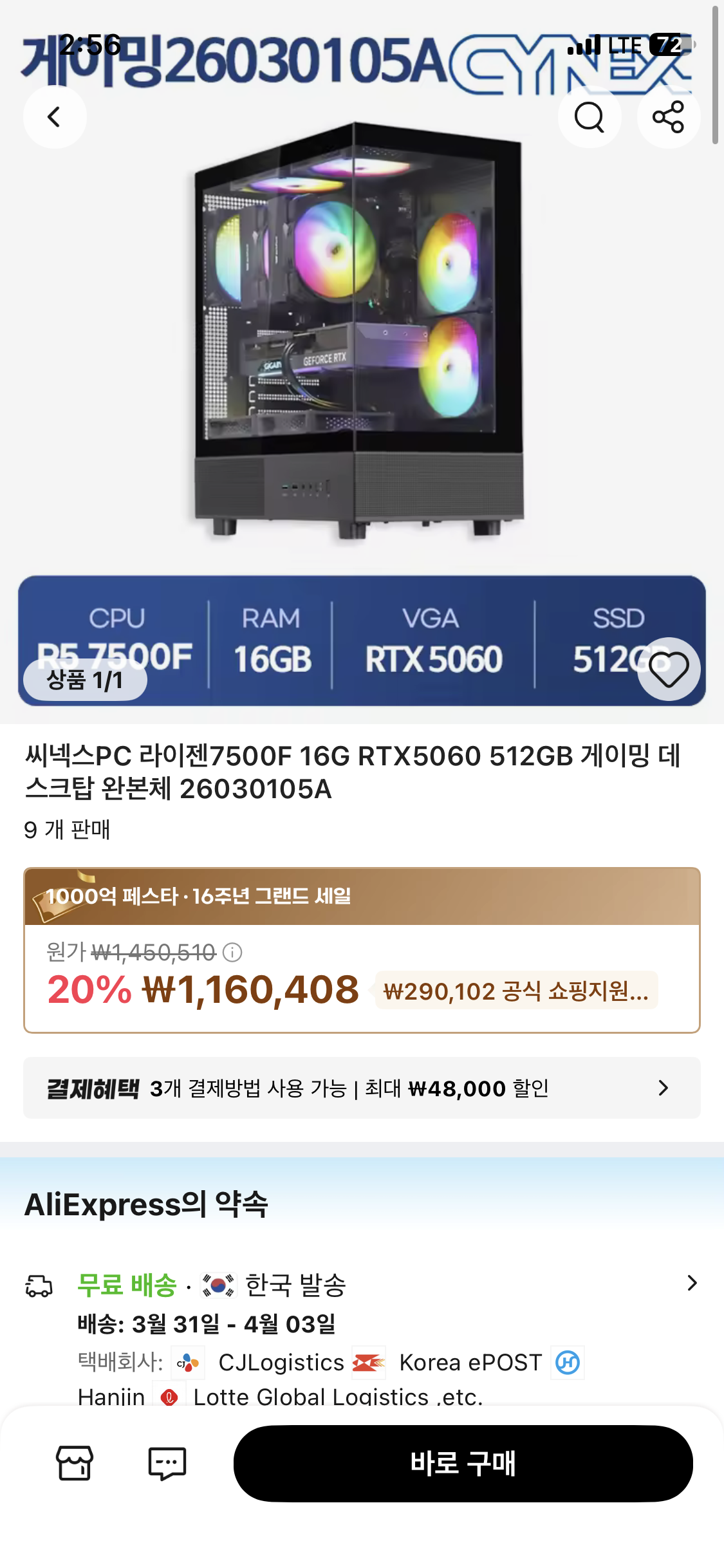Viewport: 724px width, 1568px height.
Task: Open the search icon
Action: click(589, 117)
